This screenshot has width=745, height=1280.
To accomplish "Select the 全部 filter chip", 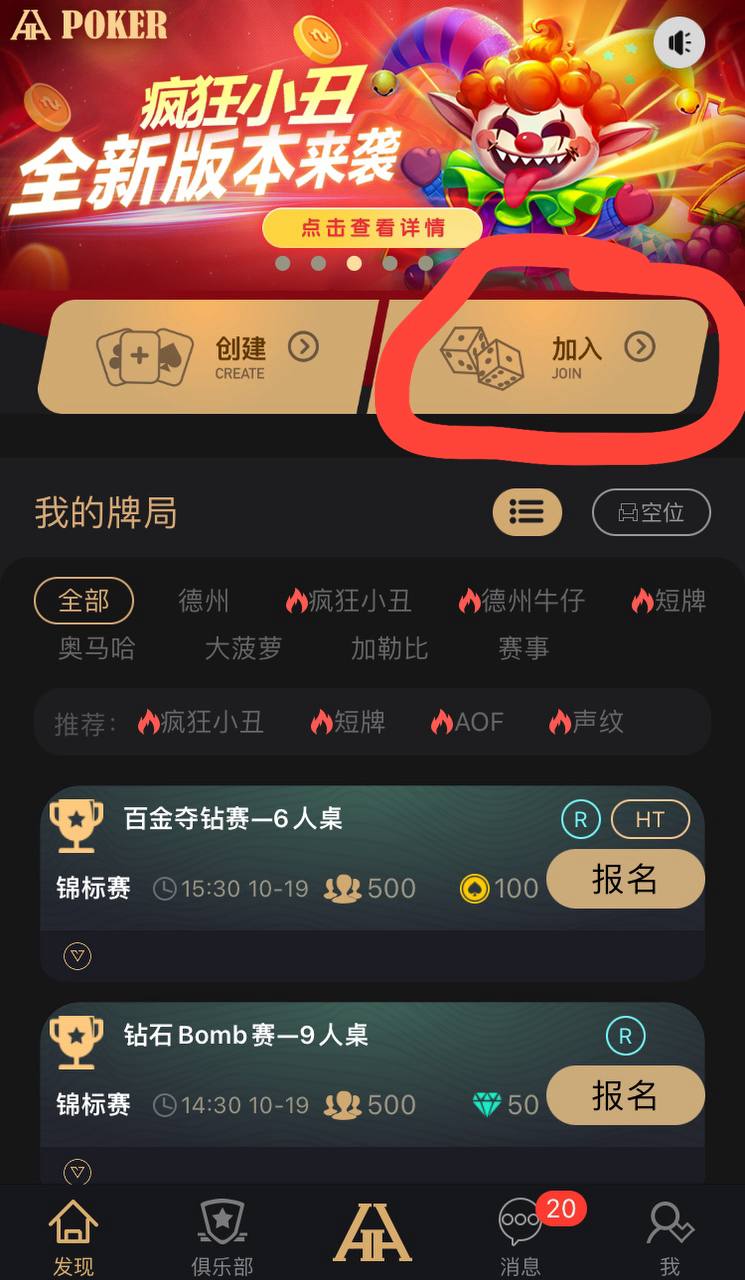I will coord(84,601).
